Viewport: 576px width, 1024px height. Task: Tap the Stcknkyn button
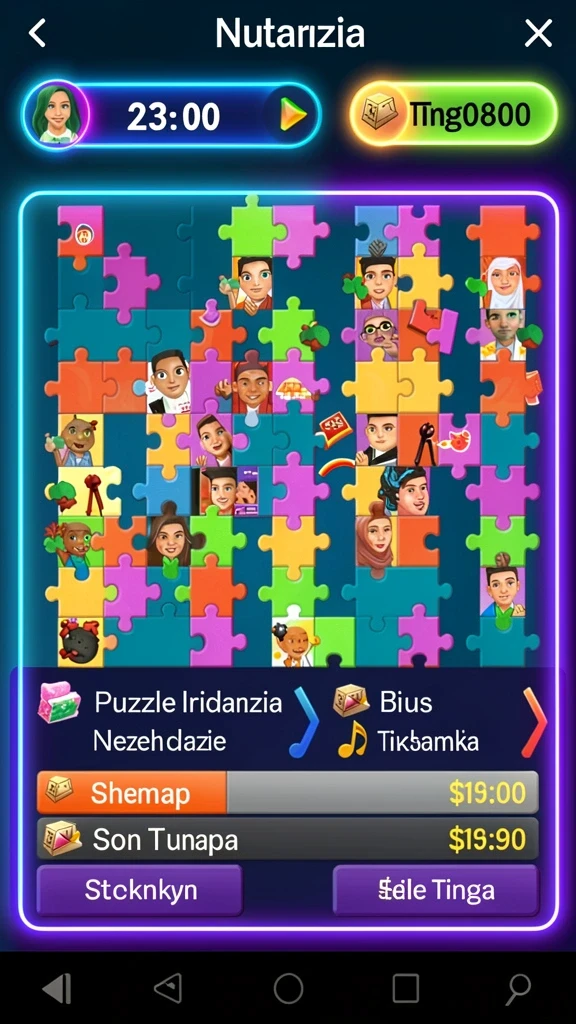(140, 890)
